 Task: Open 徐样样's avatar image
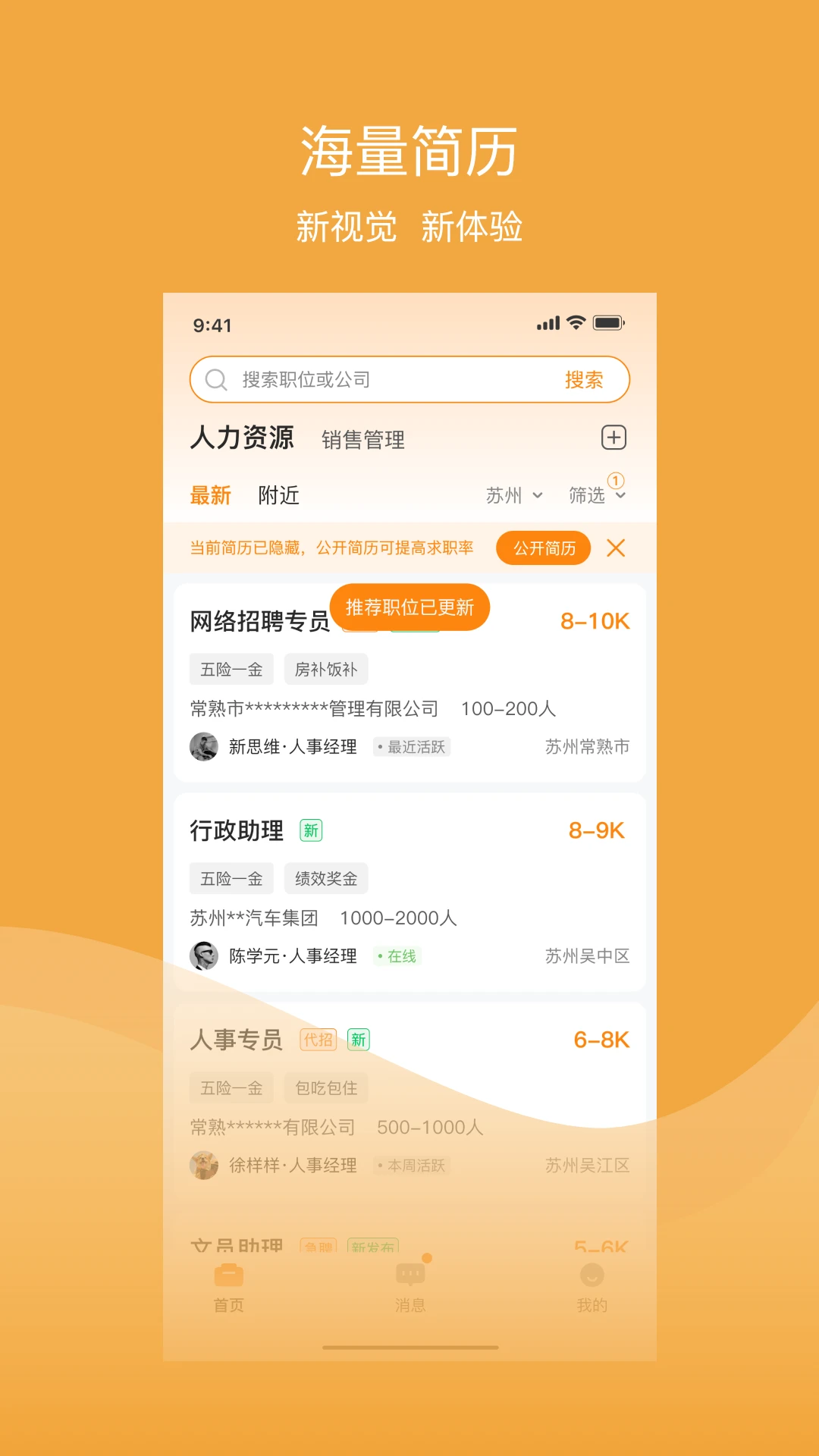[203, 1166]
